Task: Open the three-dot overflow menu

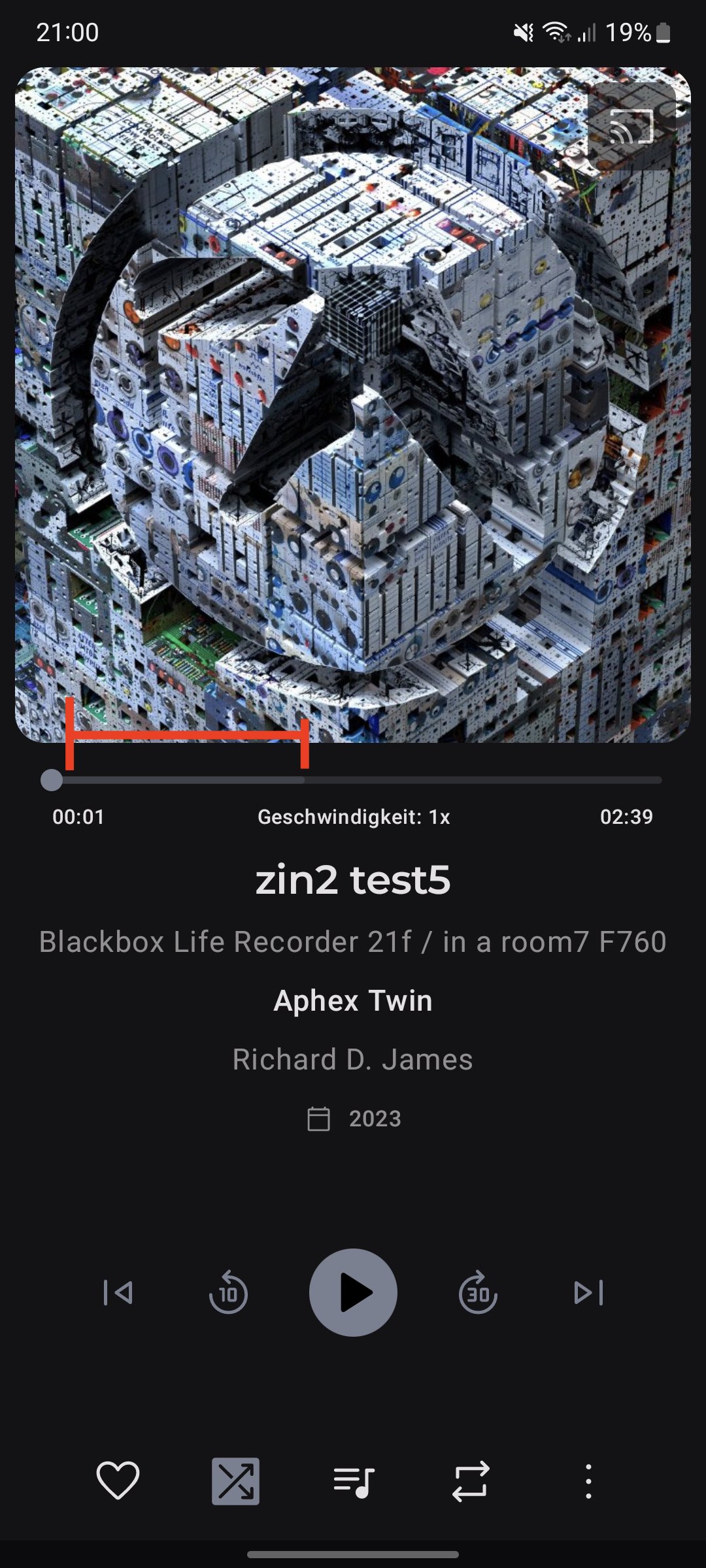Action: coord(588,1481)
